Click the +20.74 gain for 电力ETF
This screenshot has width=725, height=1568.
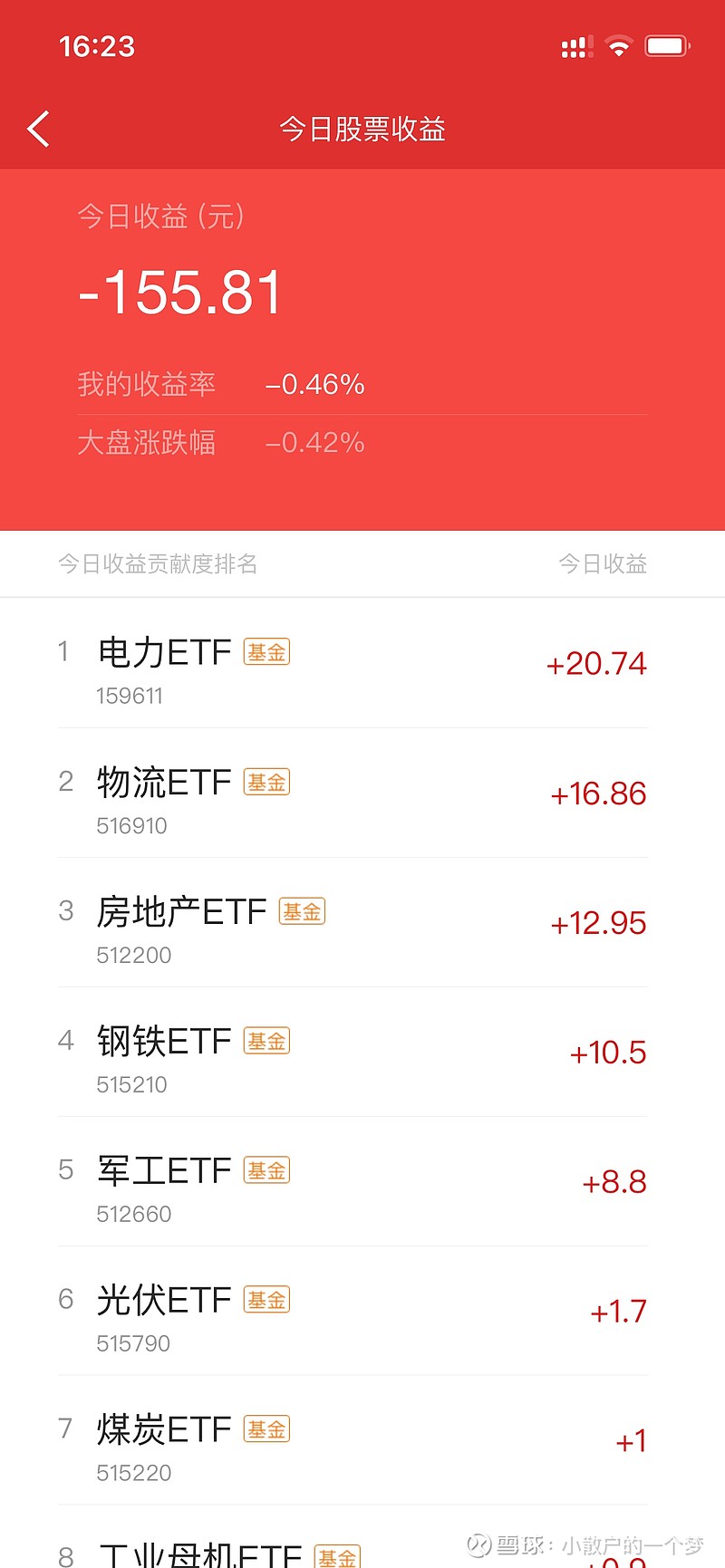595,664
